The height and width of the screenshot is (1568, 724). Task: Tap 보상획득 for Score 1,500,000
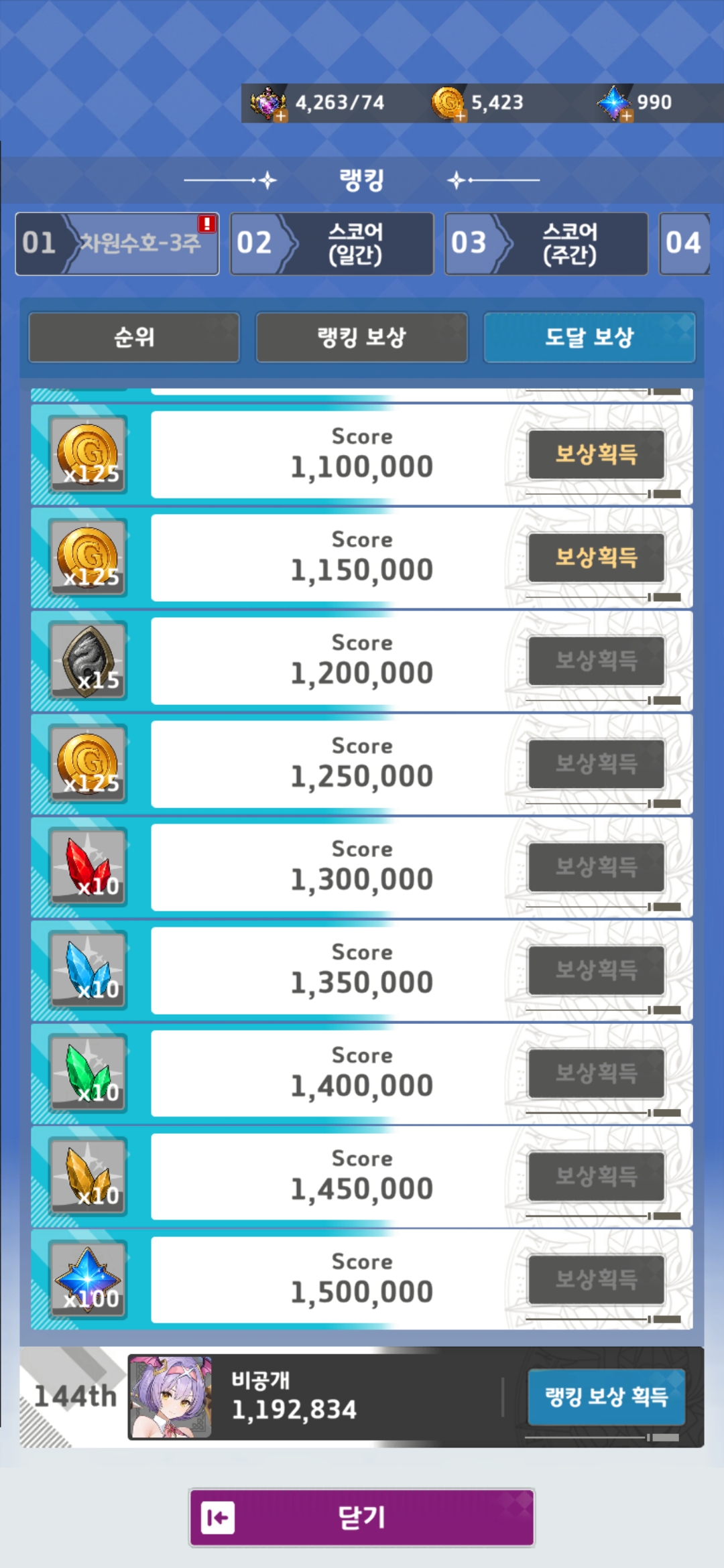[x=596, y=1280]
